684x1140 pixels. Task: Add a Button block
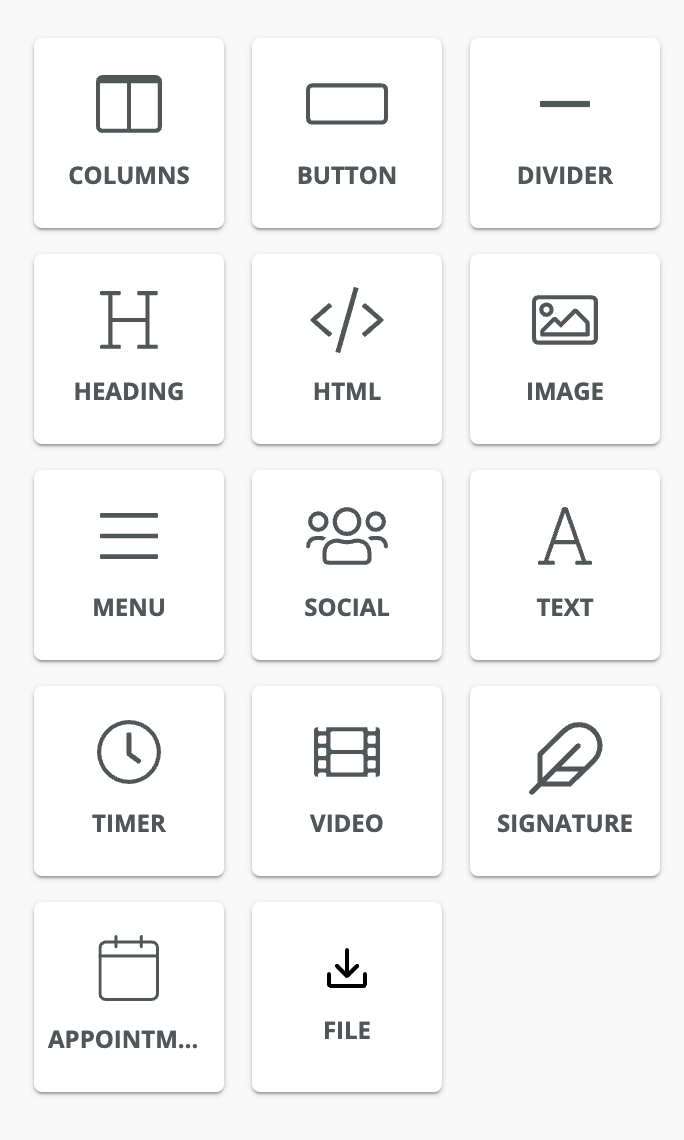pos(347,133)
